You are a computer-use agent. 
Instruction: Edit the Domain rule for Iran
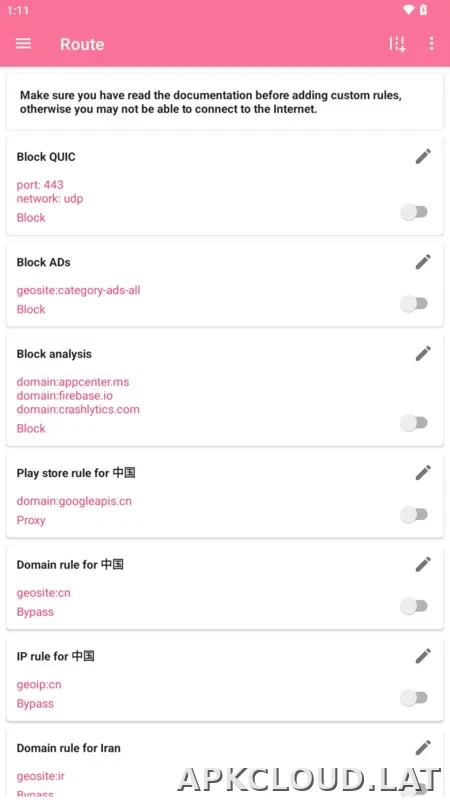[x=423, y=748]
